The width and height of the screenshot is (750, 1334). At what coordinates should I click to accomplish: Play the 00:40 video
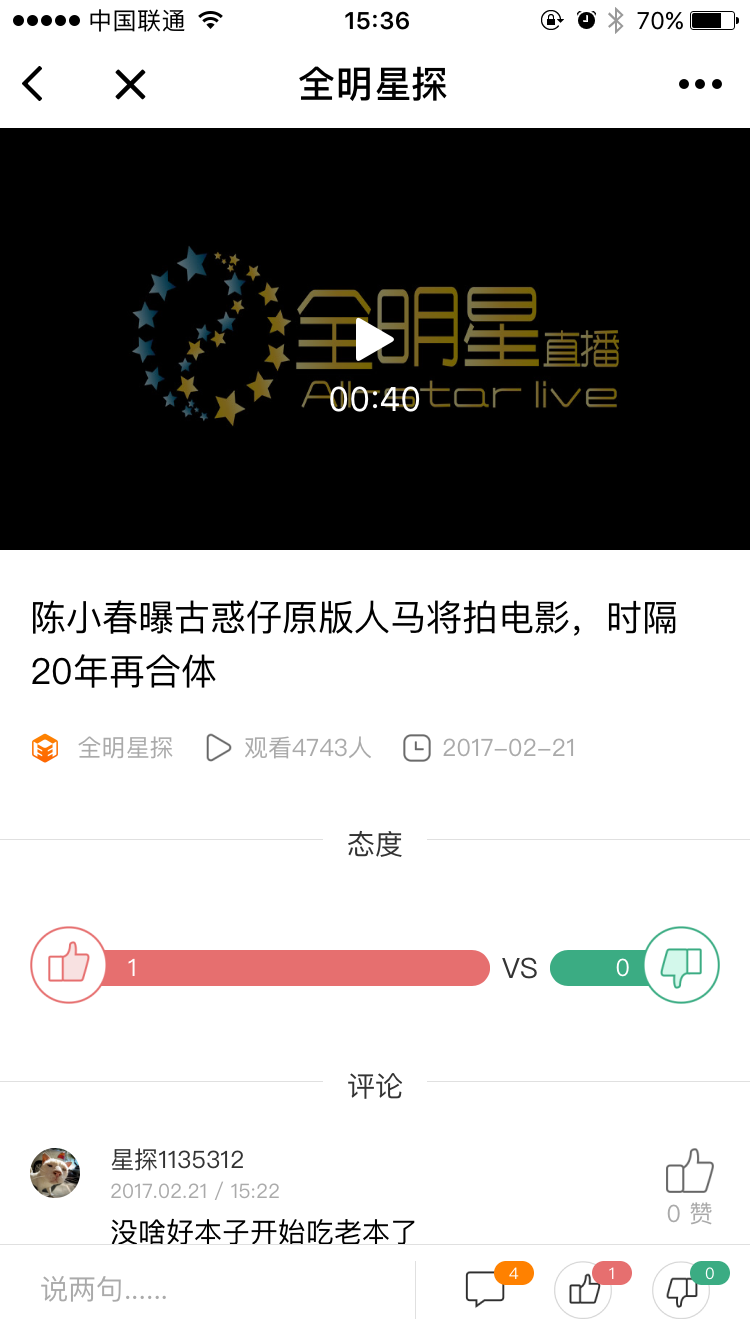(x=374, y=340)
